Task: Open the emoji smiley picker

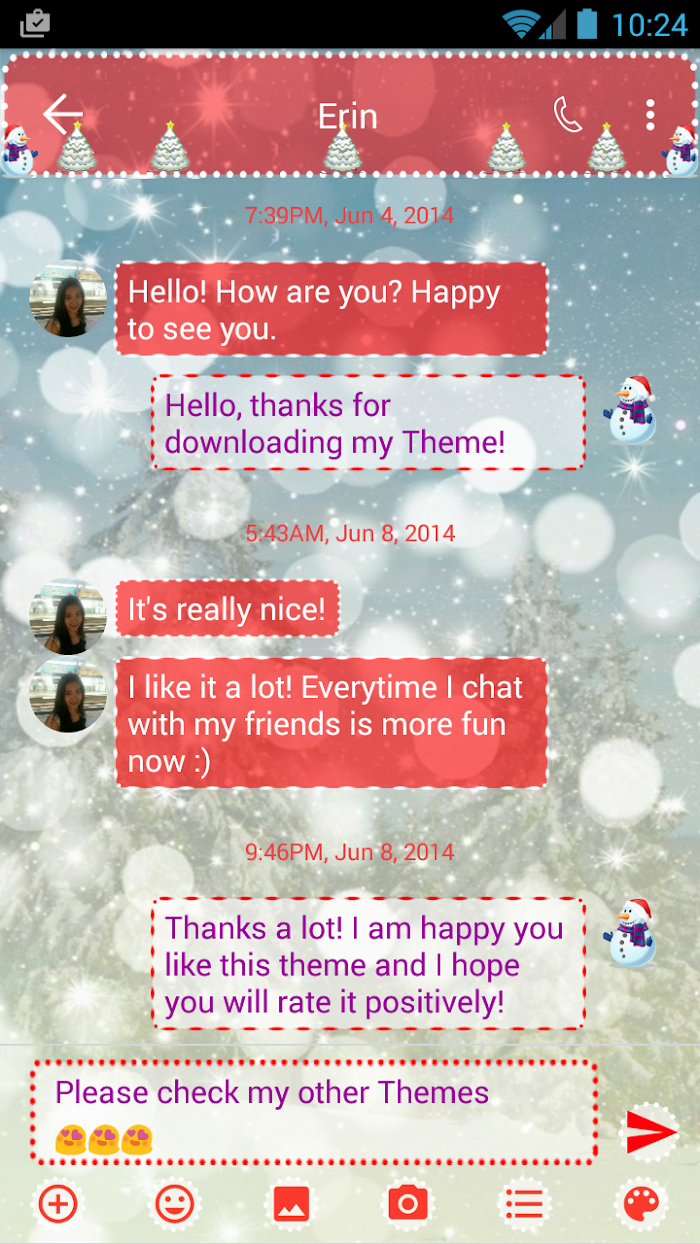Action: pos(174,1204)
